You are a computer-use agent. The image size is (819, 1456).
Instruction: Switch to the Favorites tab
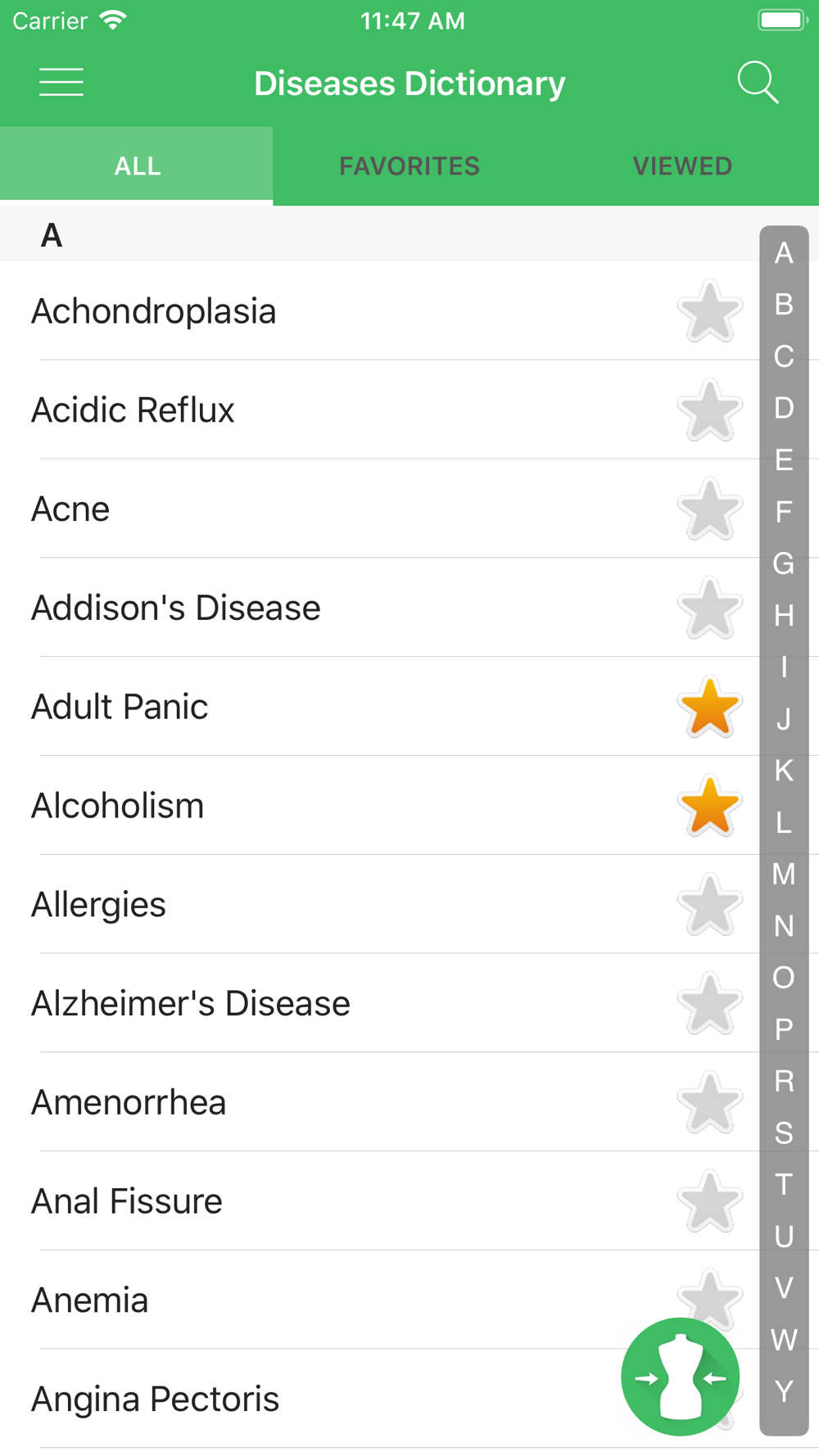(409, 166)
